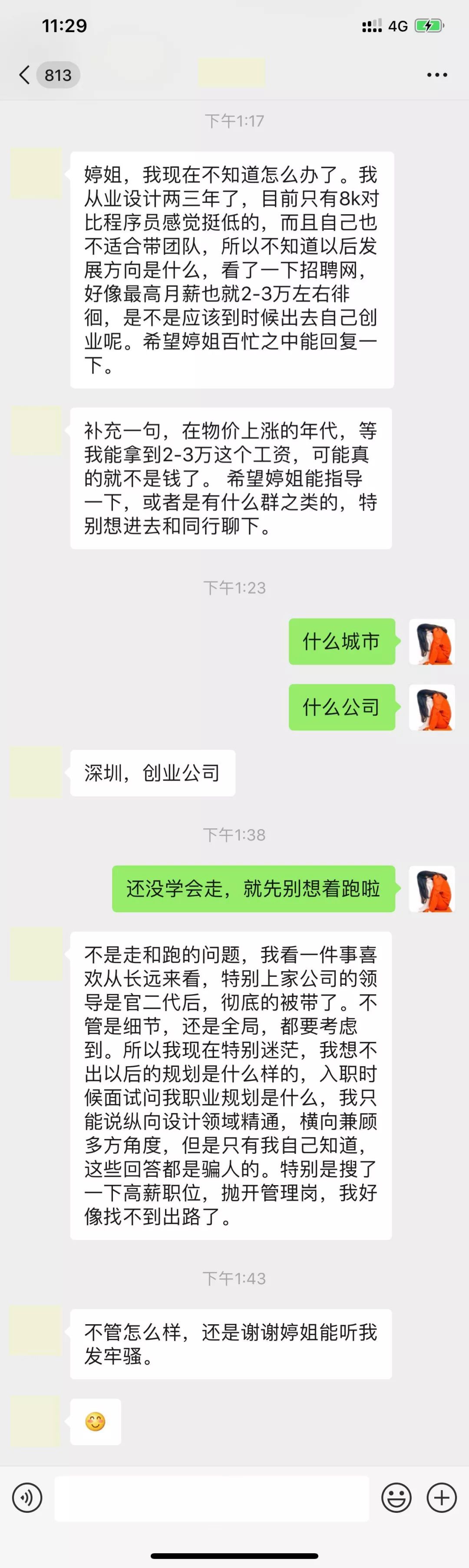Tap the message text input field
Viewport: 469px width, 1568px height.
click(x=211, y=1498)
